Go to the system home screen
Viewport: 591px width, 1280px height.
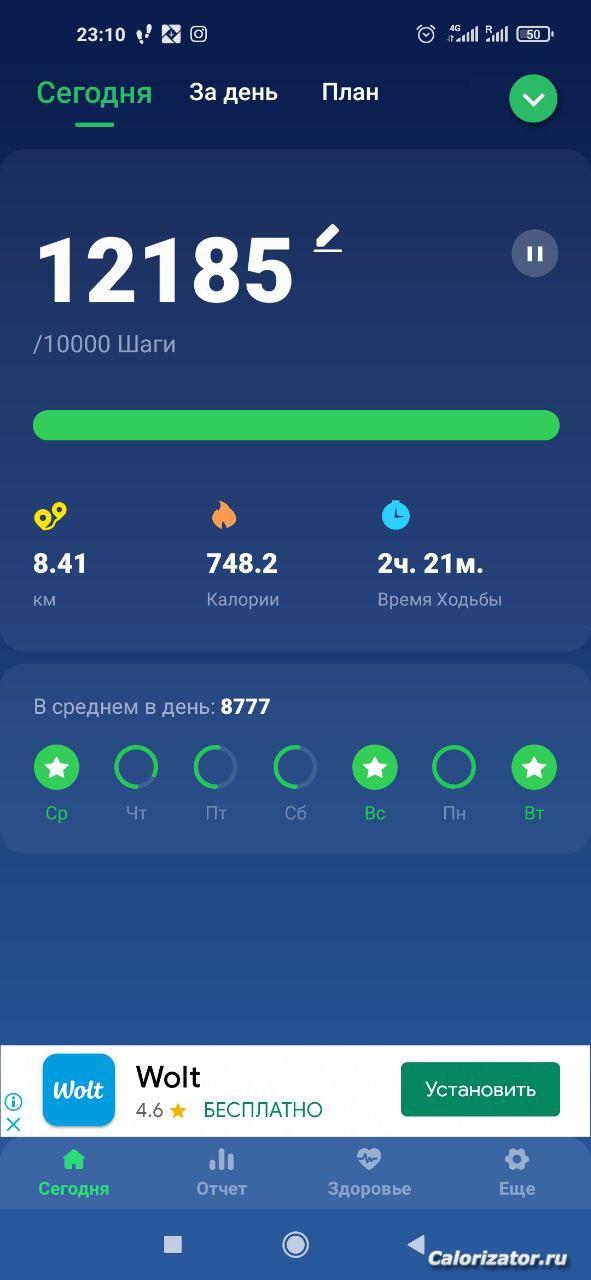click(x=295, y=1244)
